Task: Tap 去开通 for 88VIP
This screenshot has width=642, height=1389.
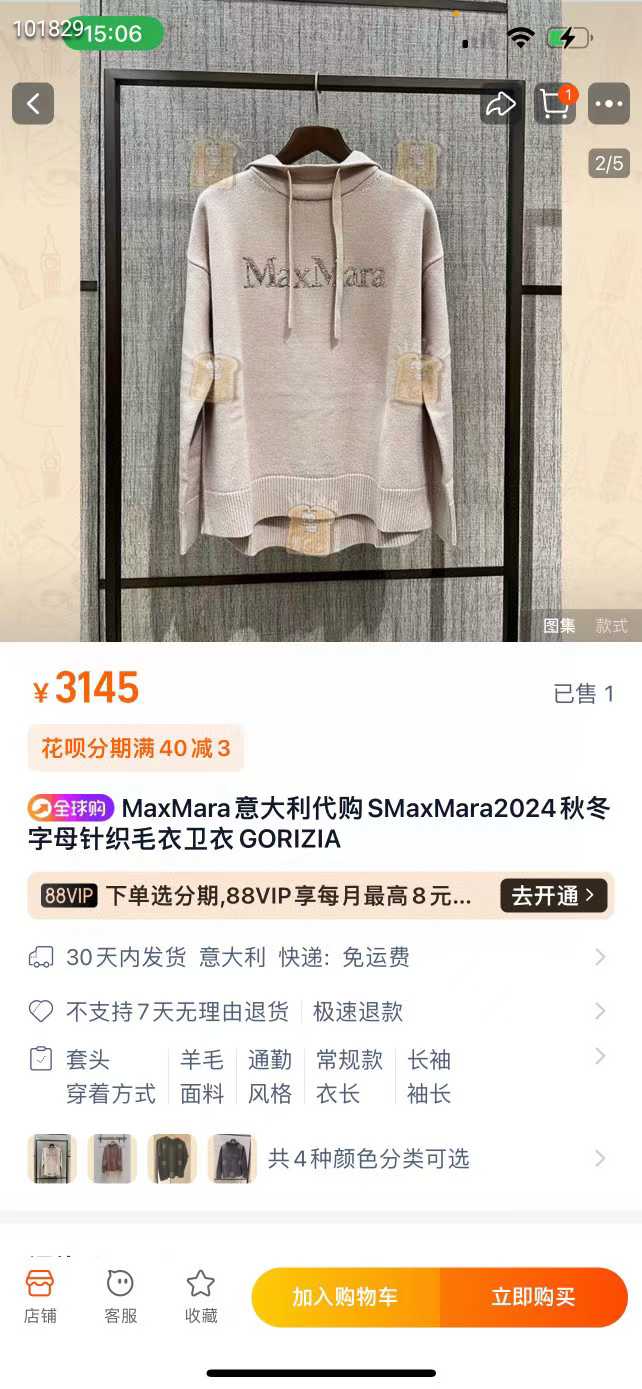Action: pyautogui.click(x=554, y=896)
